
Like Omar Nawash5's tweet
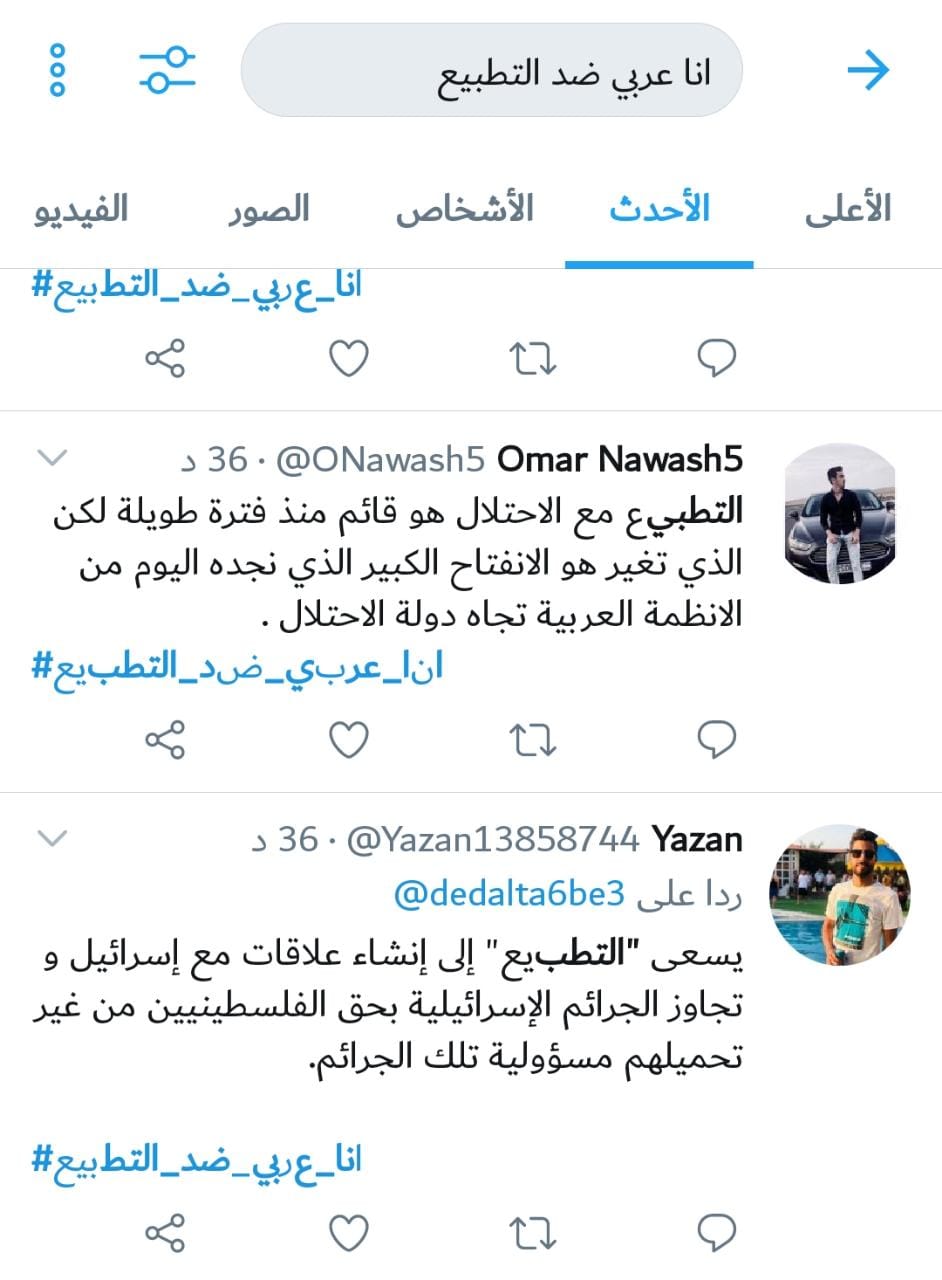349,740
